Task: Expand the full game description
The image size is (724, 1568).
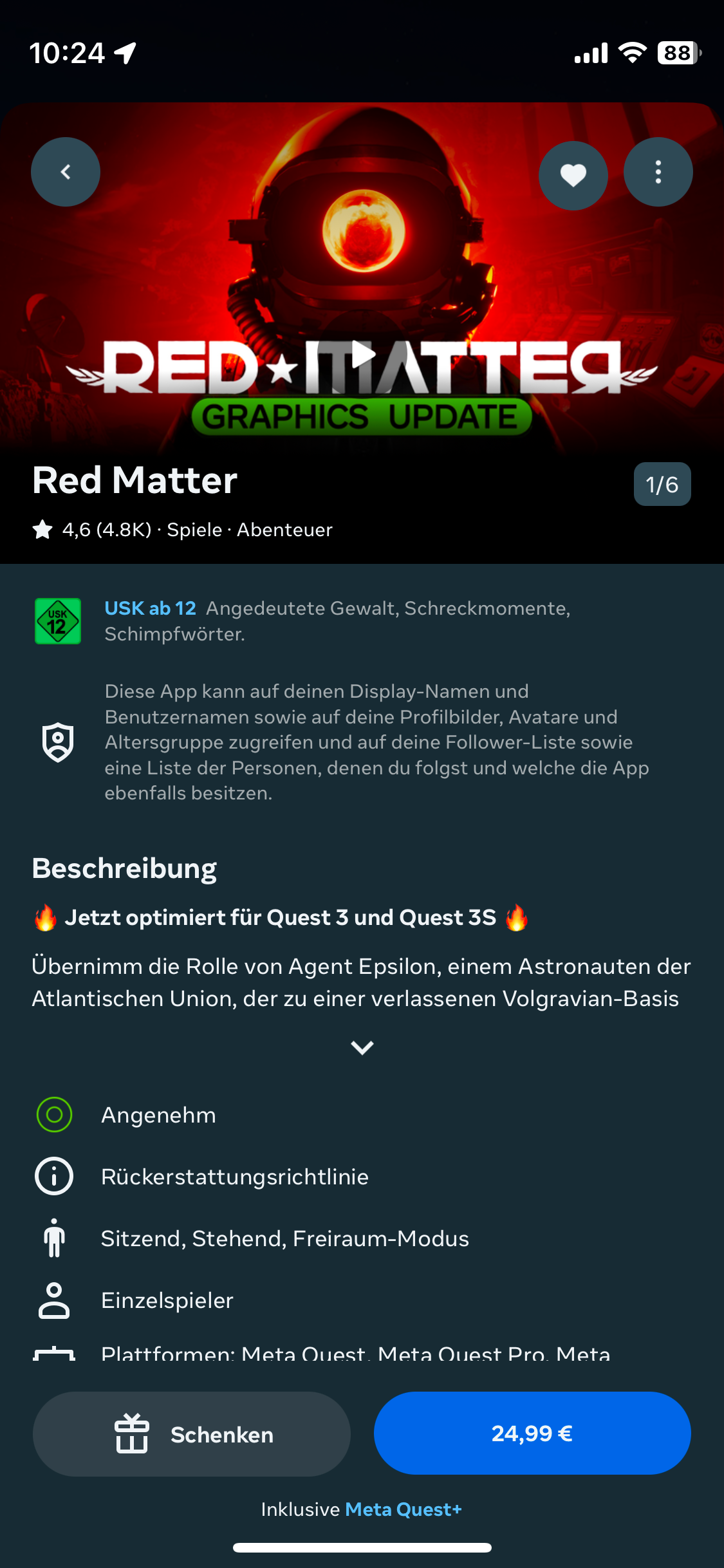Action: pyautogui.click(x=362, y=1047)
